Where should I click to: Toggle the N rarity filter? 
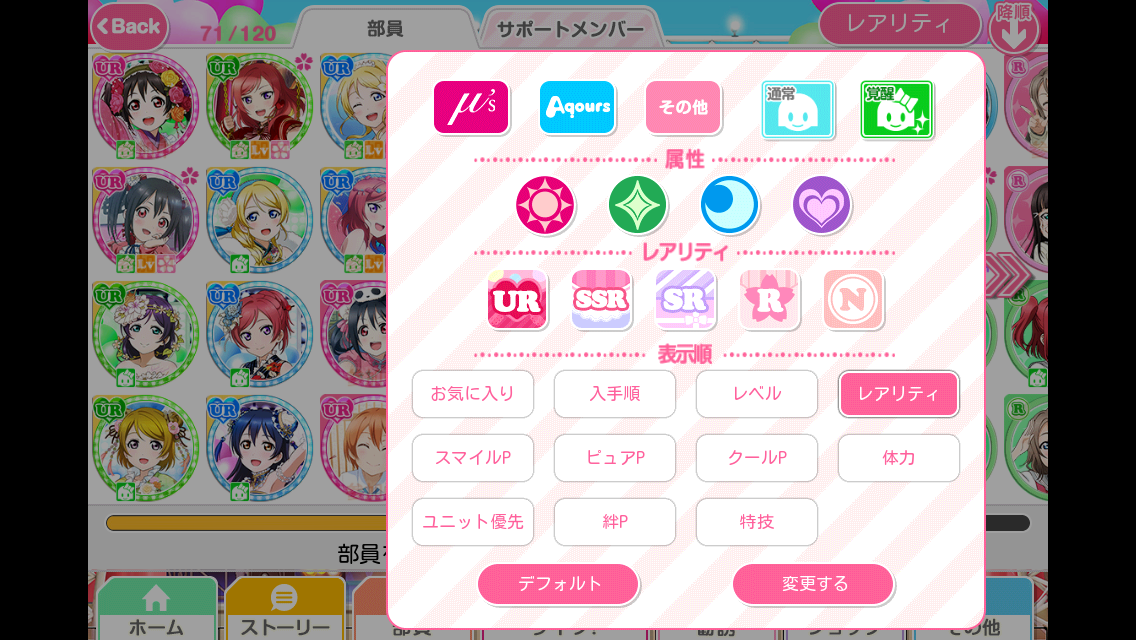pyautogui.click(x=853, y=299)
